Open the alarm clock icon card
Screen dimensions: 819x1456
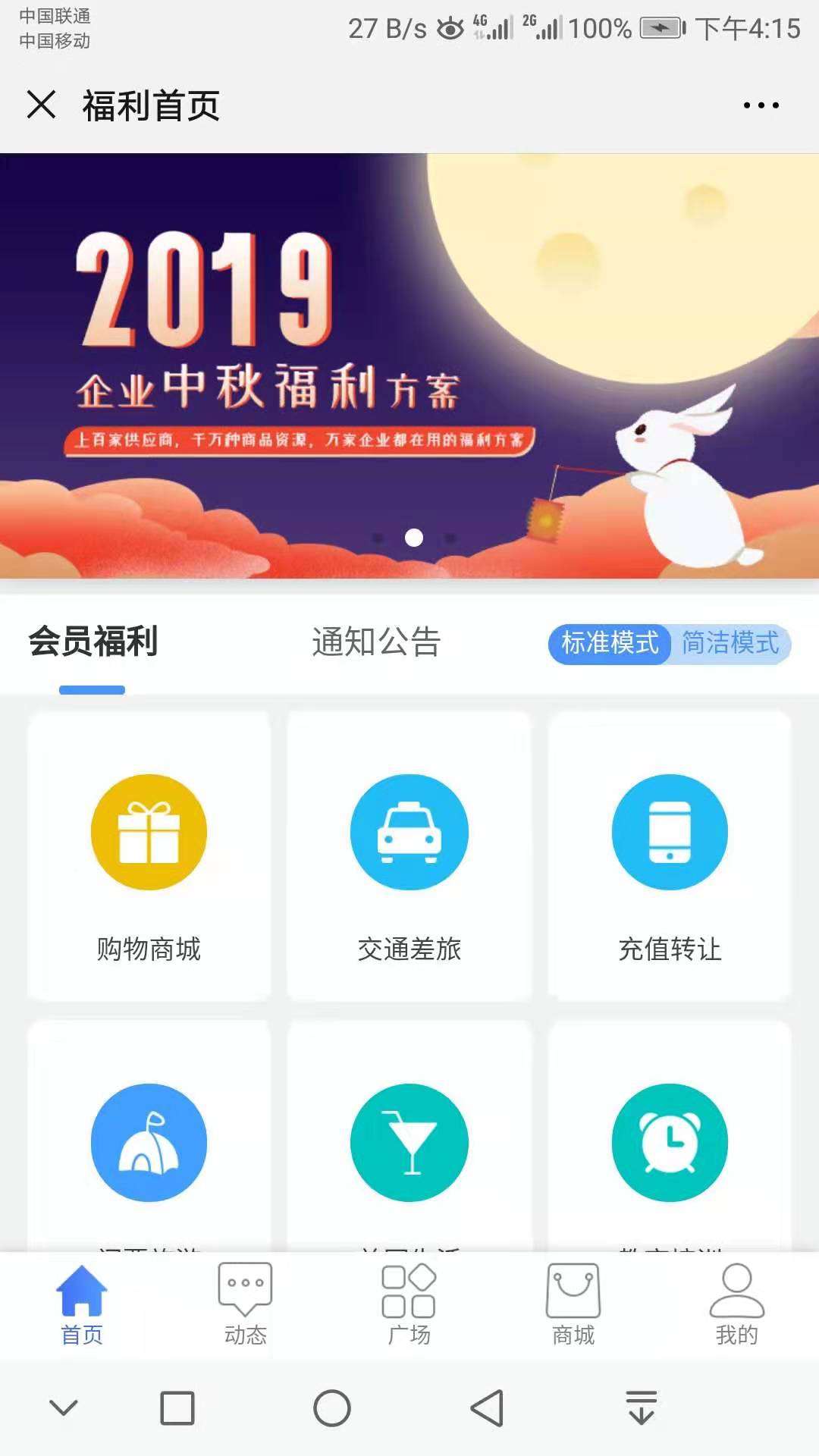pyautogui.click(x=670, y=1142)
